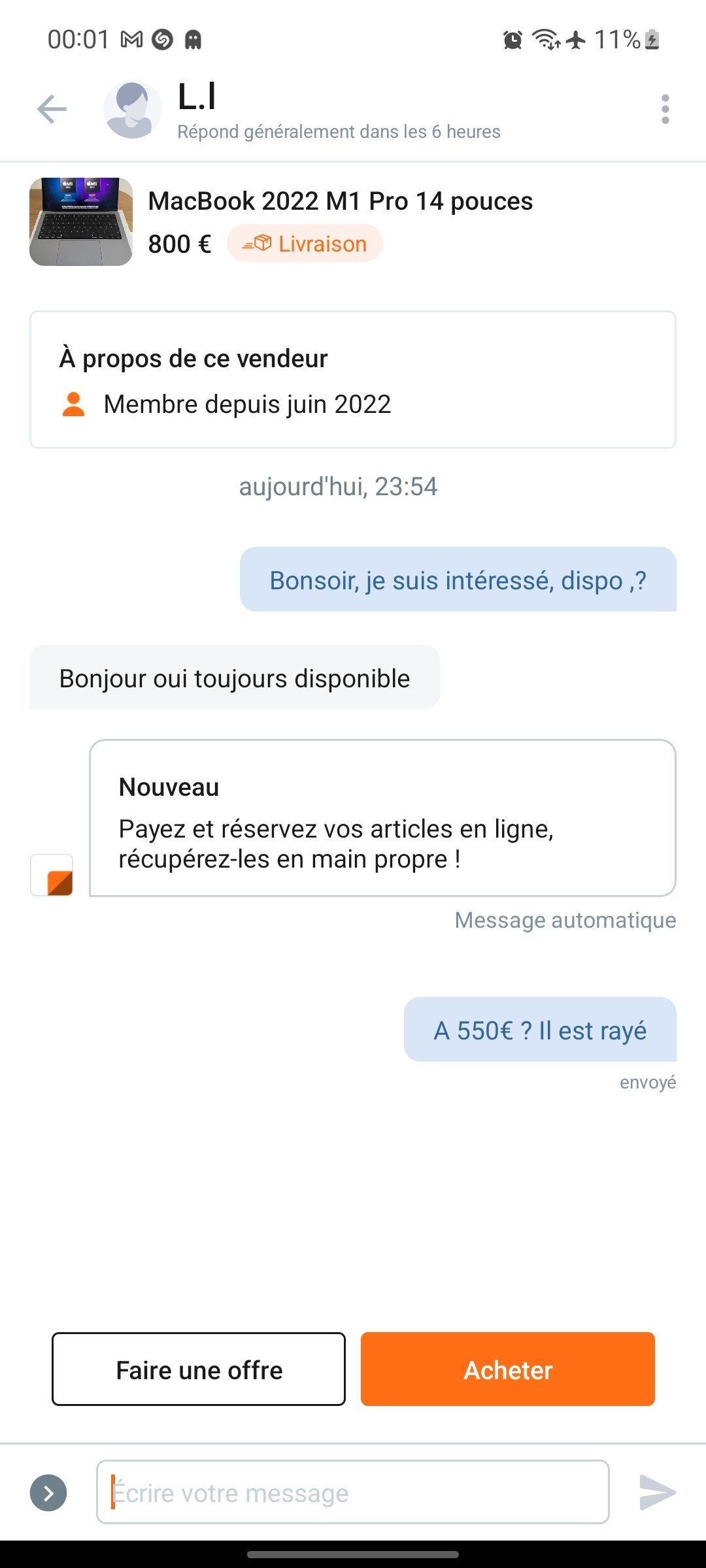Expand options with the round chevron icon

48,1493
